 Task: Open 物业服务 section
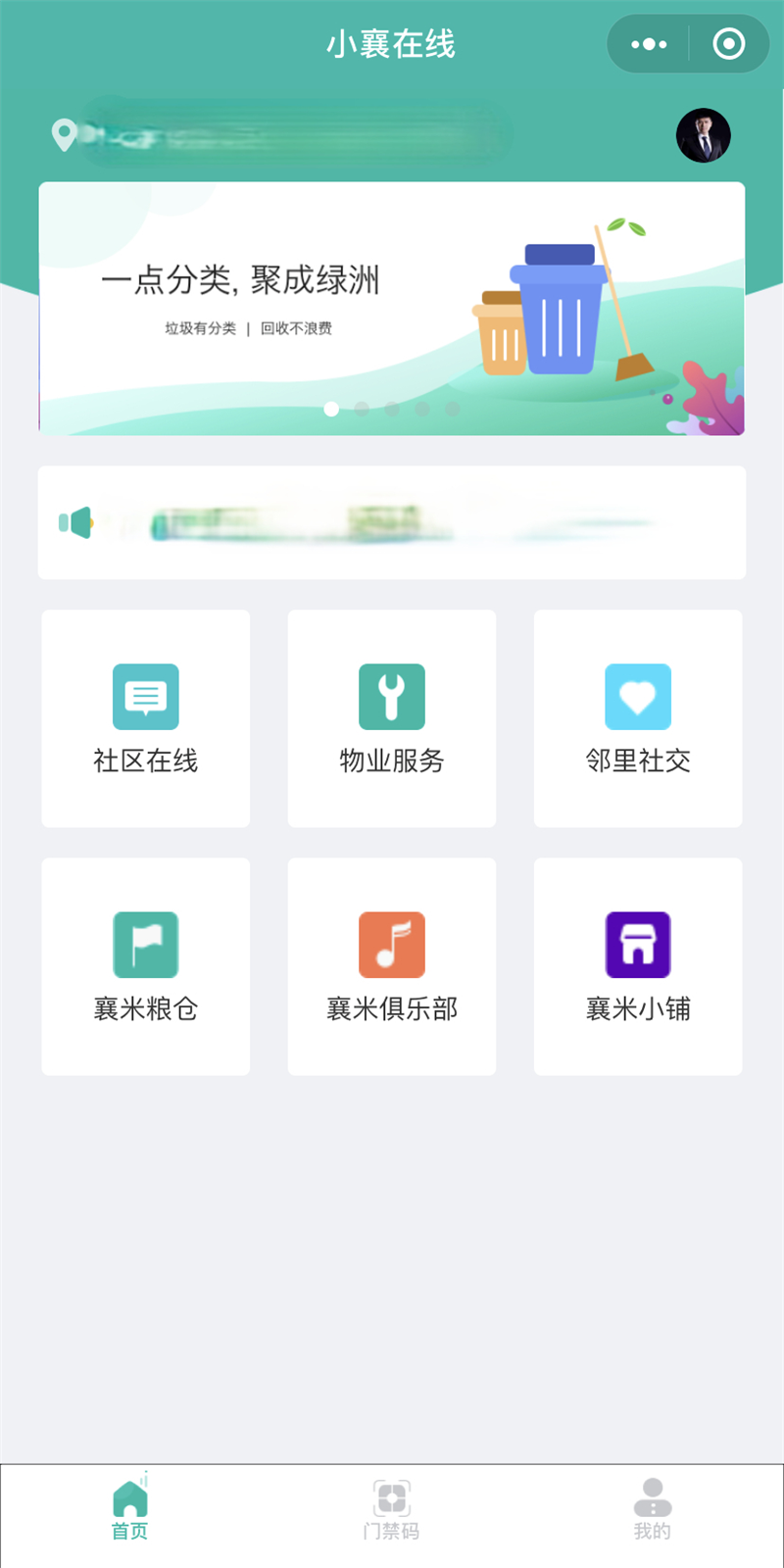tap(392, 718)
